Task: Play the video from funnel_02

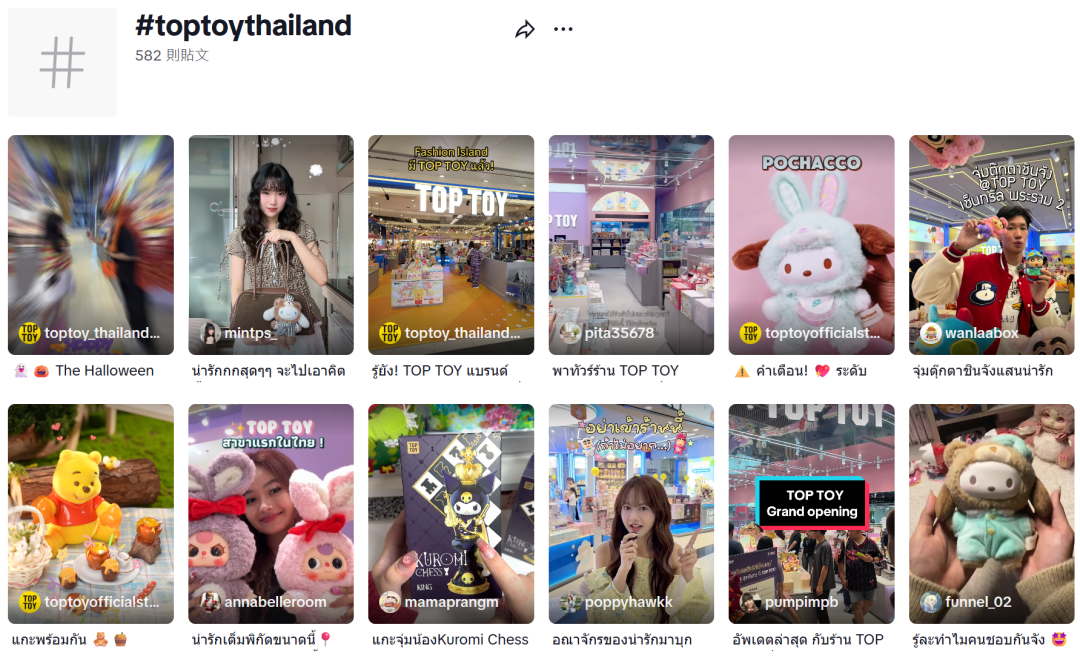Action: pyautogui.click(x=991, y=513)
